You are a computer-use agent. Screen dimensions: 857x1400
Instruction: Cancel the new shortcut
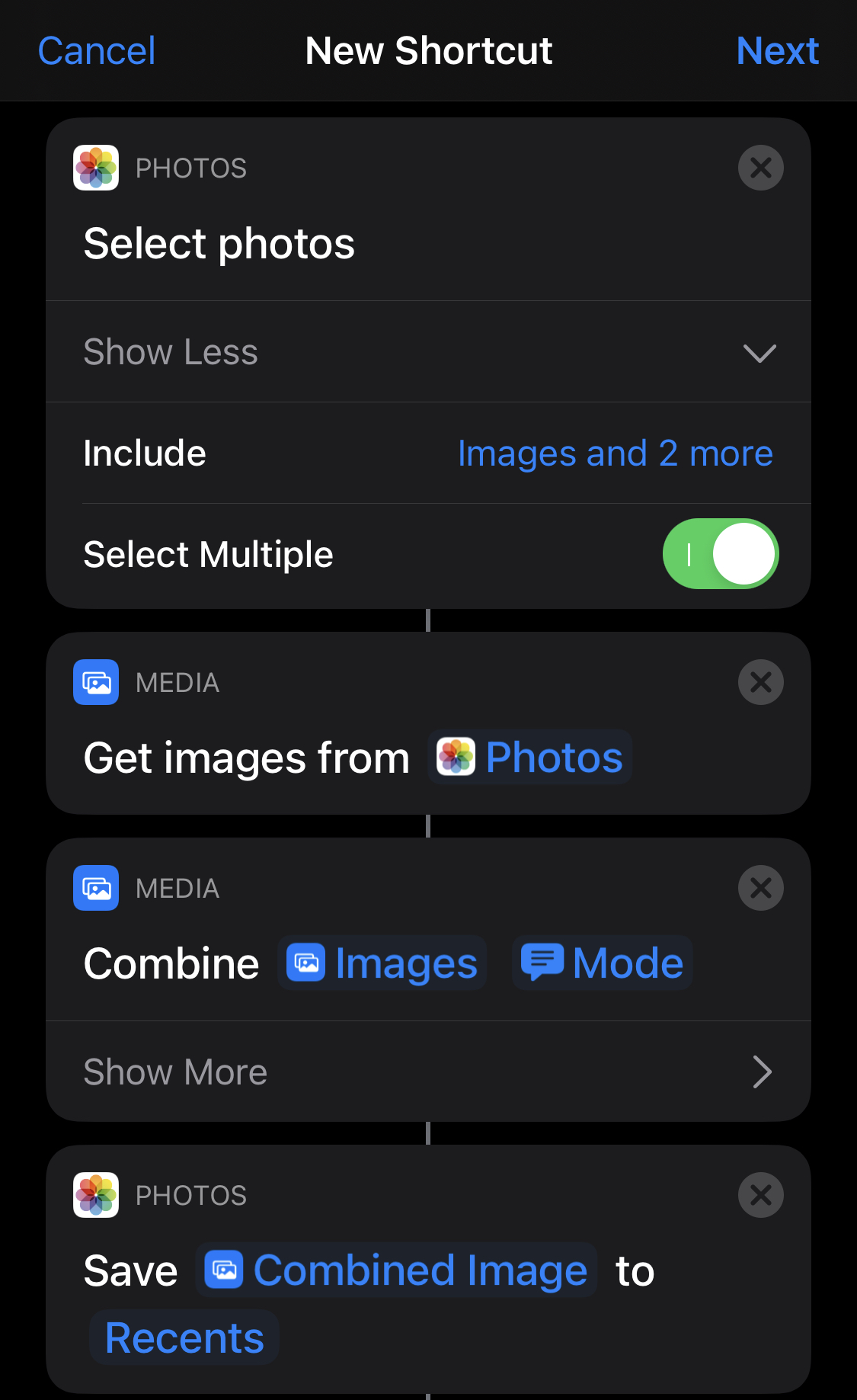pos(97,51)
